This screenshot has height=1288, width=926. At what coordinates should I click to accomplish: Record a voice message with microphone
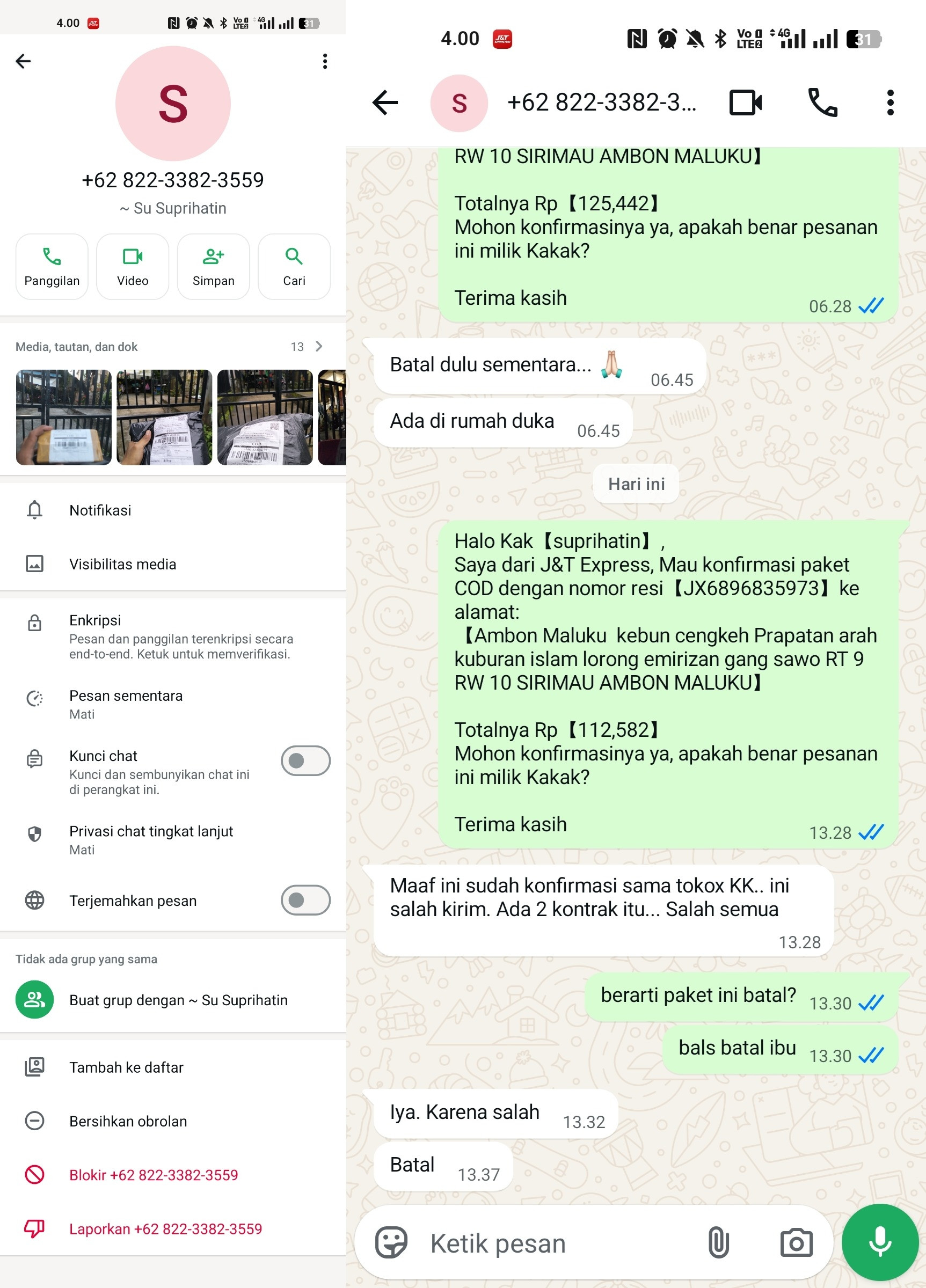pos(880,1242)
